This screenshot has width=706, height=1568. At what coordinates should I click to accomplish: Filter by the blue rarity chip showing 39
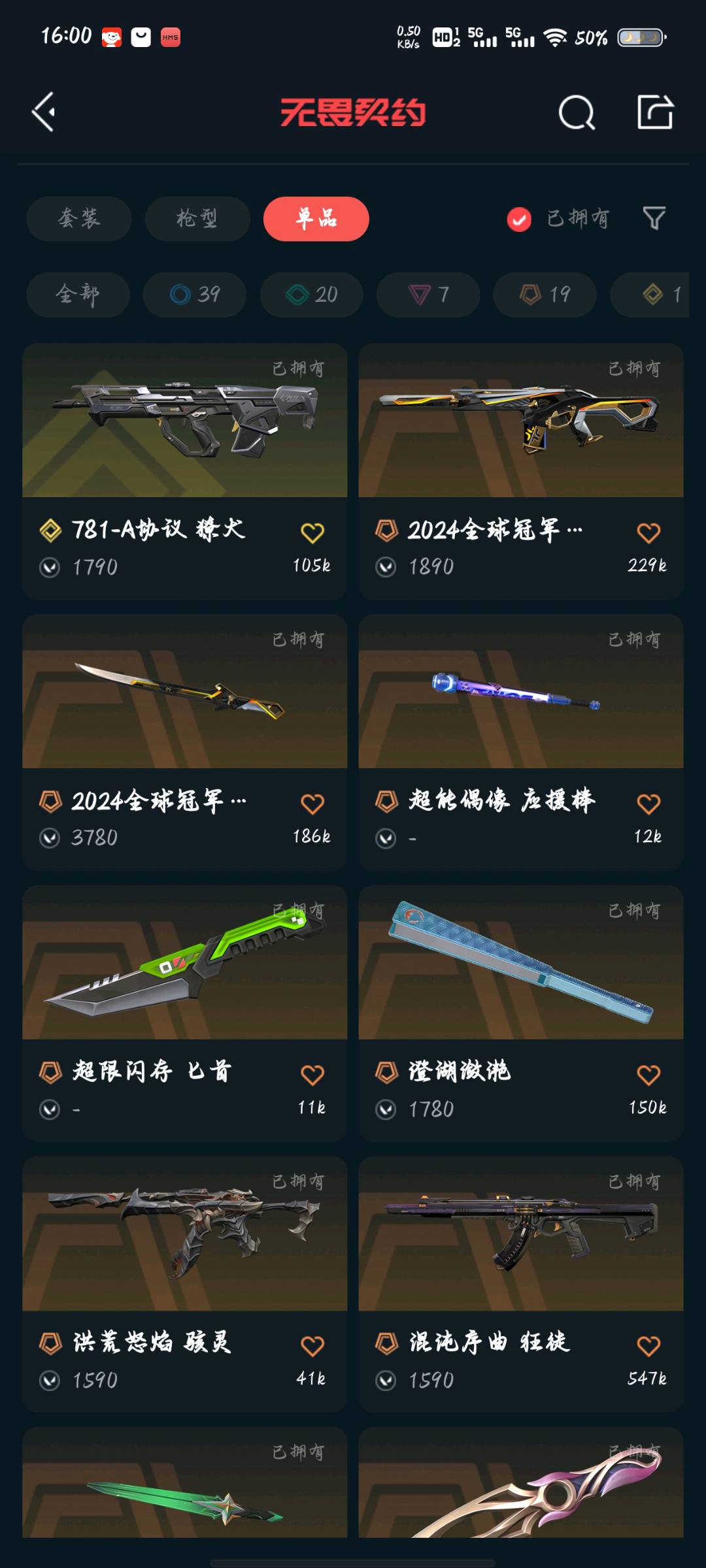coord(195,295)
